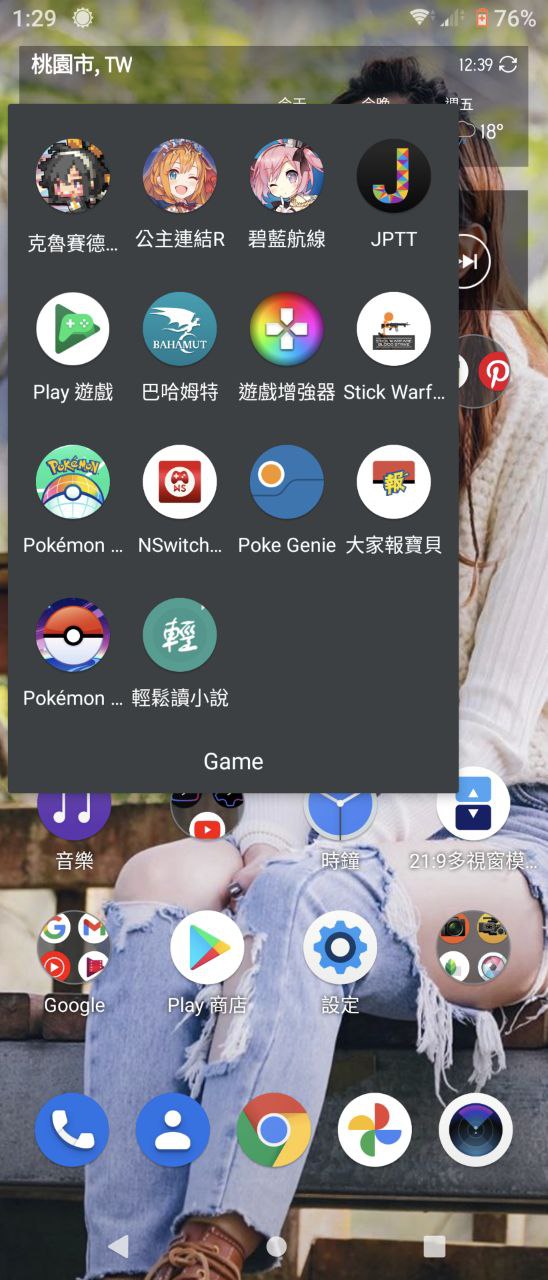This screenshot has width=548, height=1280.
Task: Go to the system home button
Action: coord(276,1246)
